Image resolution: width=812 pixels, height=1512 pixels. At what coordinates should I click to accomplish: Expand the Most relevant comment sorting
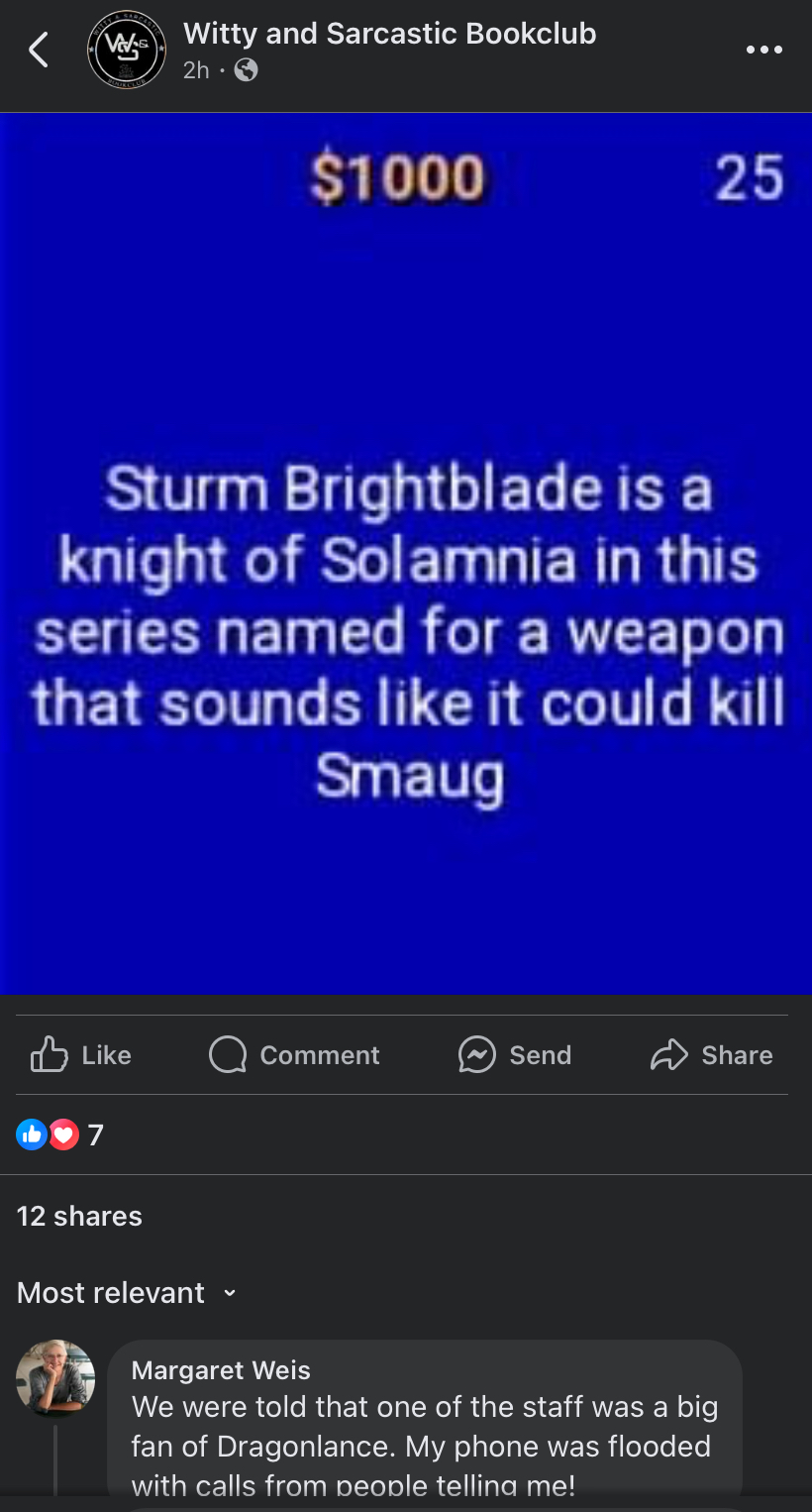click(127, 1292)
